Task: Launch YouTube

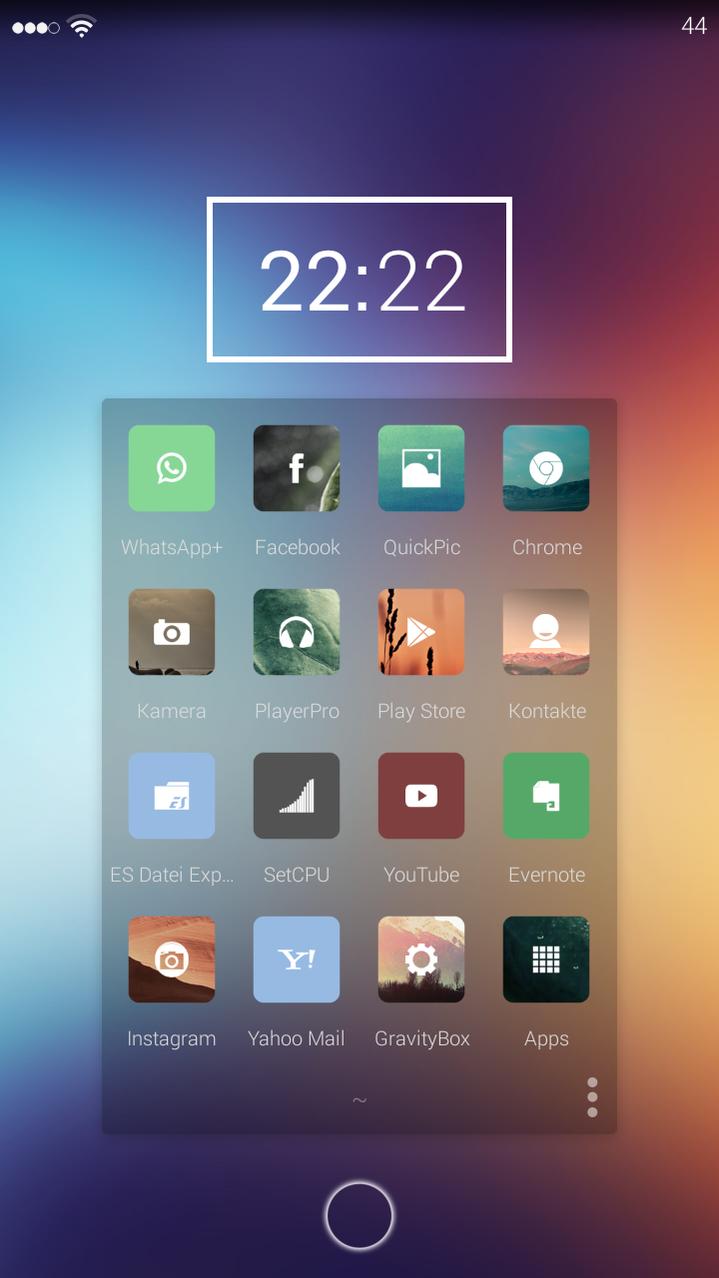Action: tap(421, 795)
